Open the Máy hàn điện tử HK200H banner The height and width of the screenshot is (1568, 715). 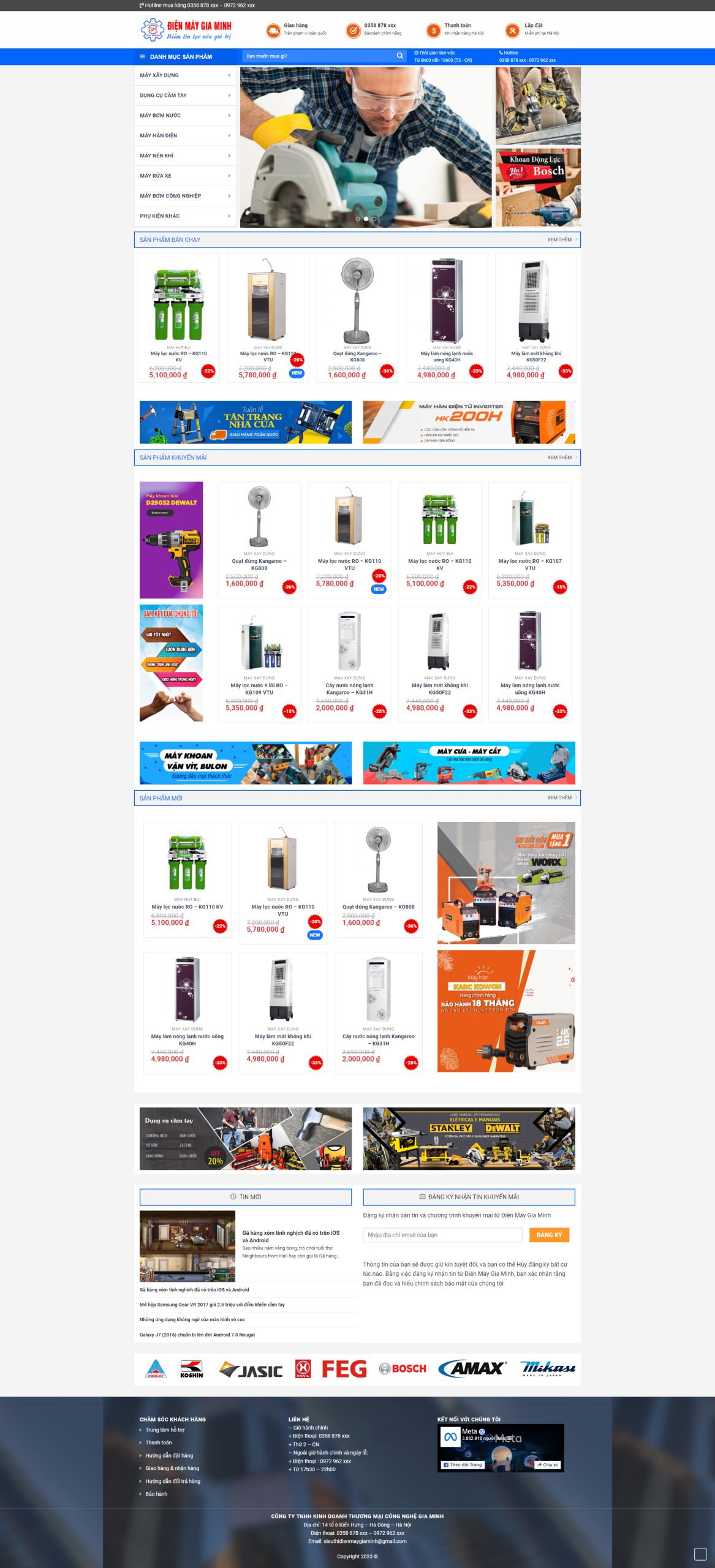(469, 422)
